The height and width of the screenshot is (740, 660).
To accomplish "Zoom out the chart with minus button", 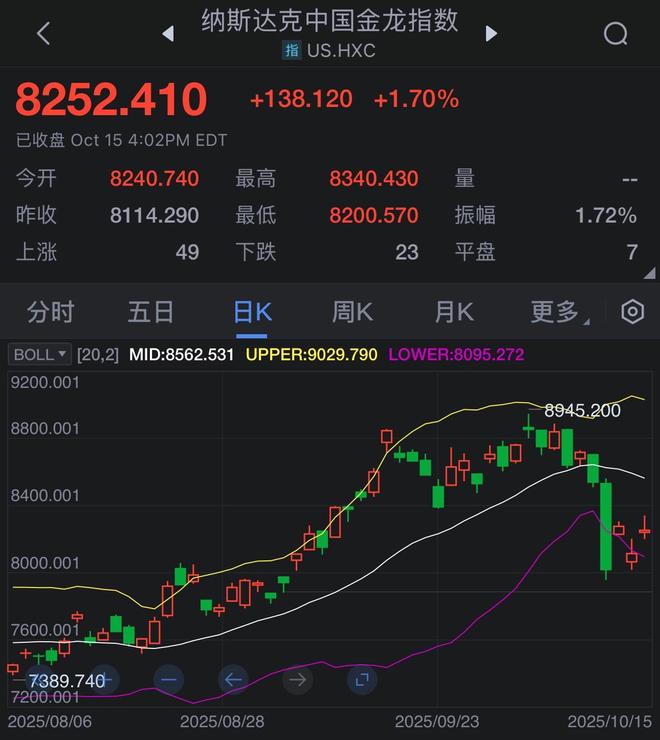I will 168,680.
